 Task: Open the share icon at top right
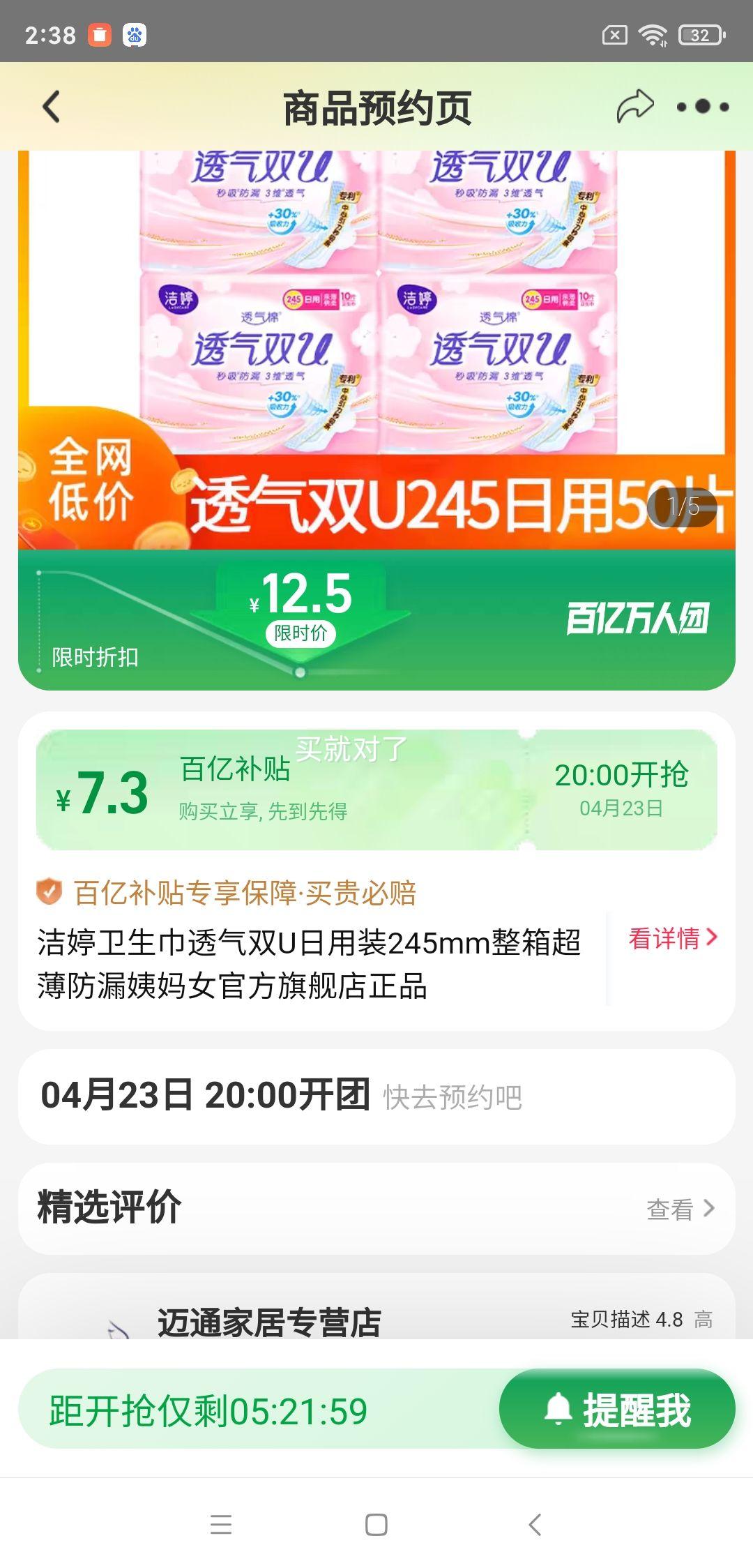pos(636,105)
